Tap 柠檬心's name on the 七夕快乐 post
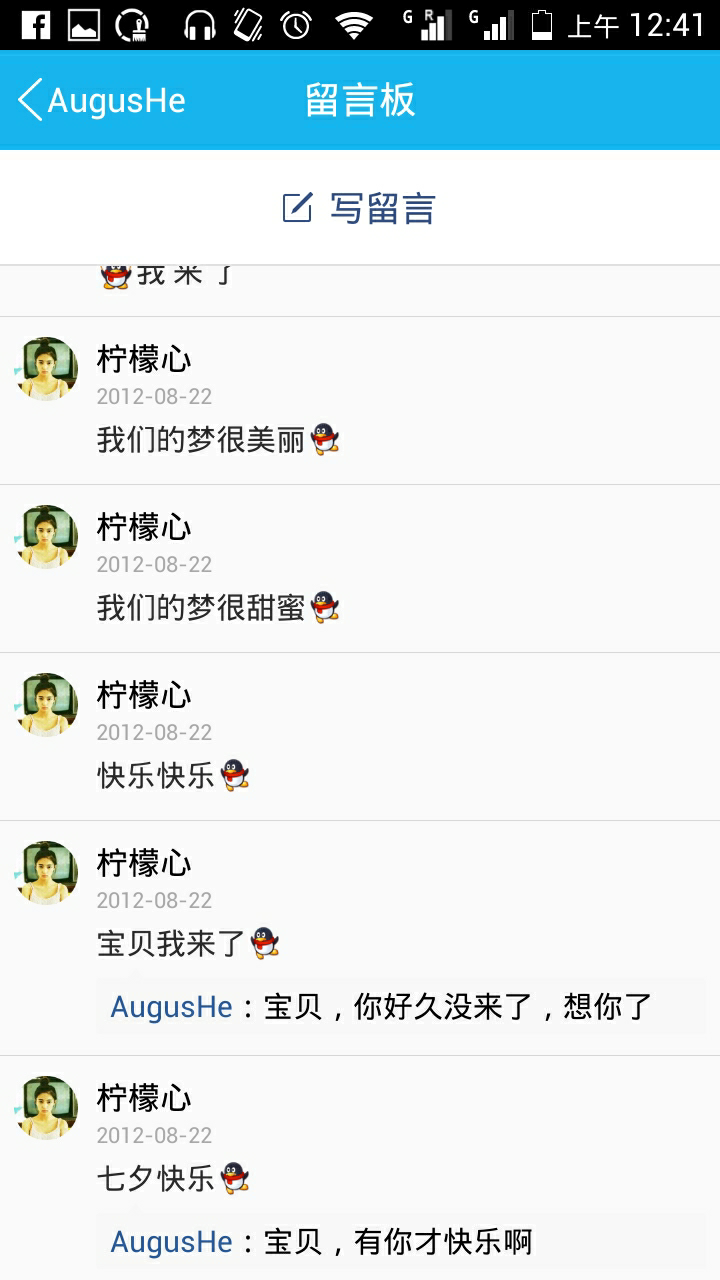This screenshot has height=1280, width=720. click(x=142, y=1096)
